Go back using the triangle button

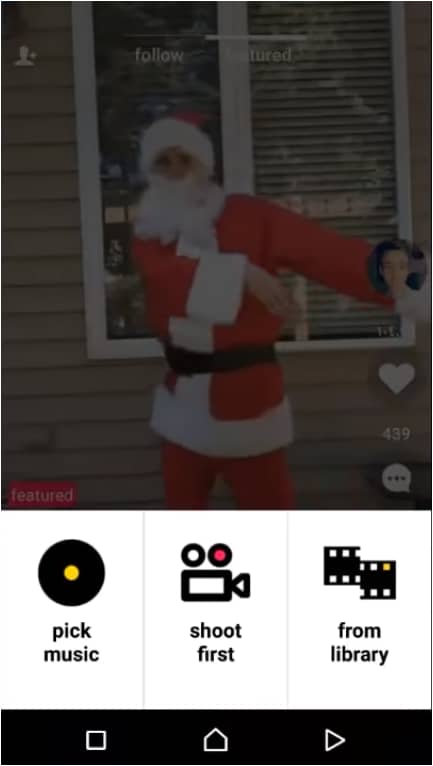(x=335, y=740)
